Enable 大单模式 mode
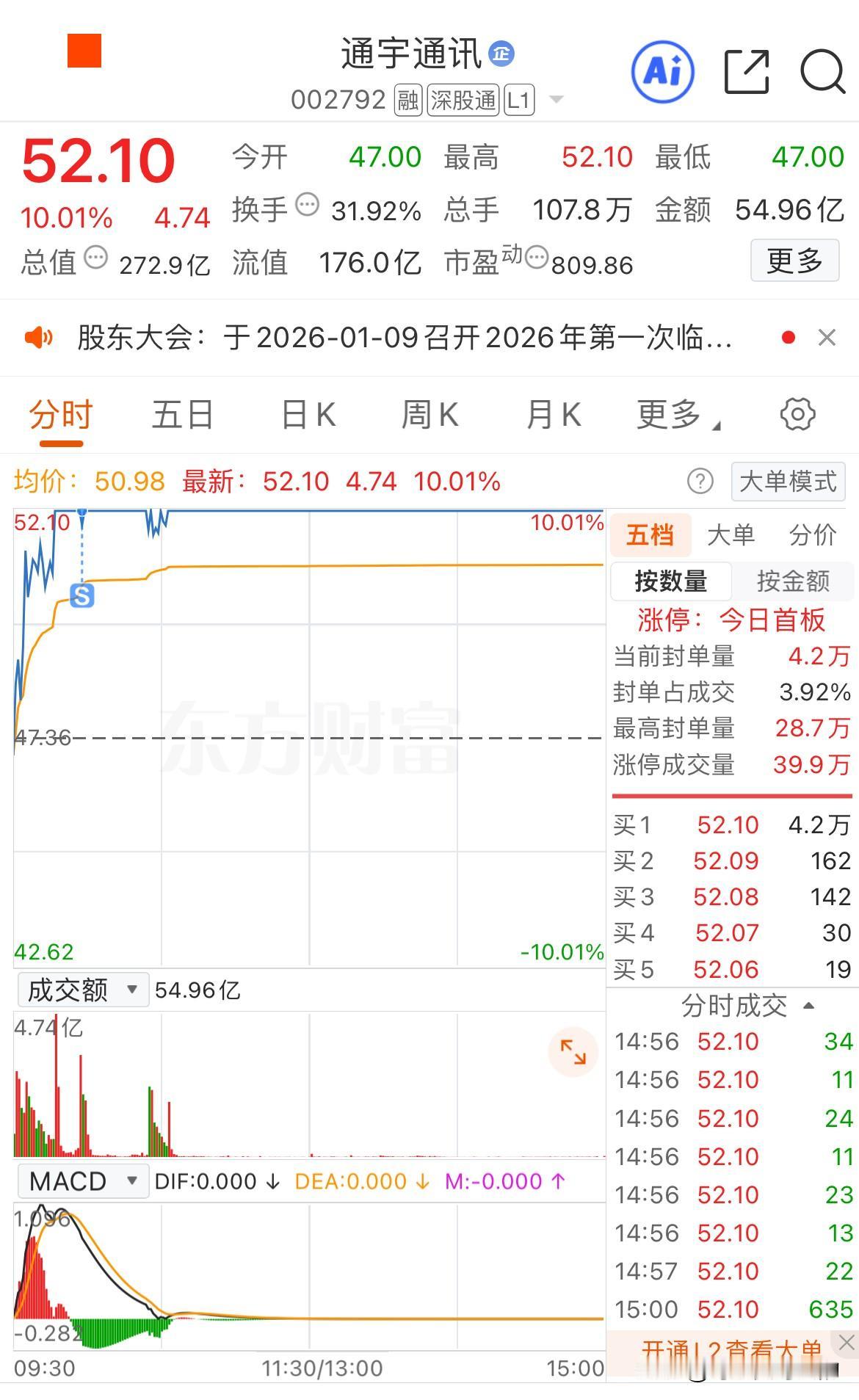Screen dimensions: 859x1400 click(x=787, y=482)
